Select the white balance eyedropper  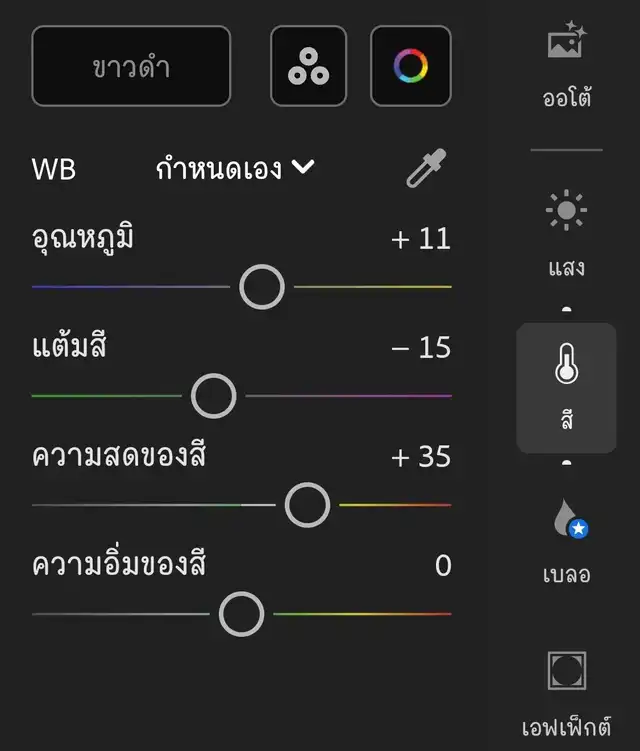(x=426, y=169)
